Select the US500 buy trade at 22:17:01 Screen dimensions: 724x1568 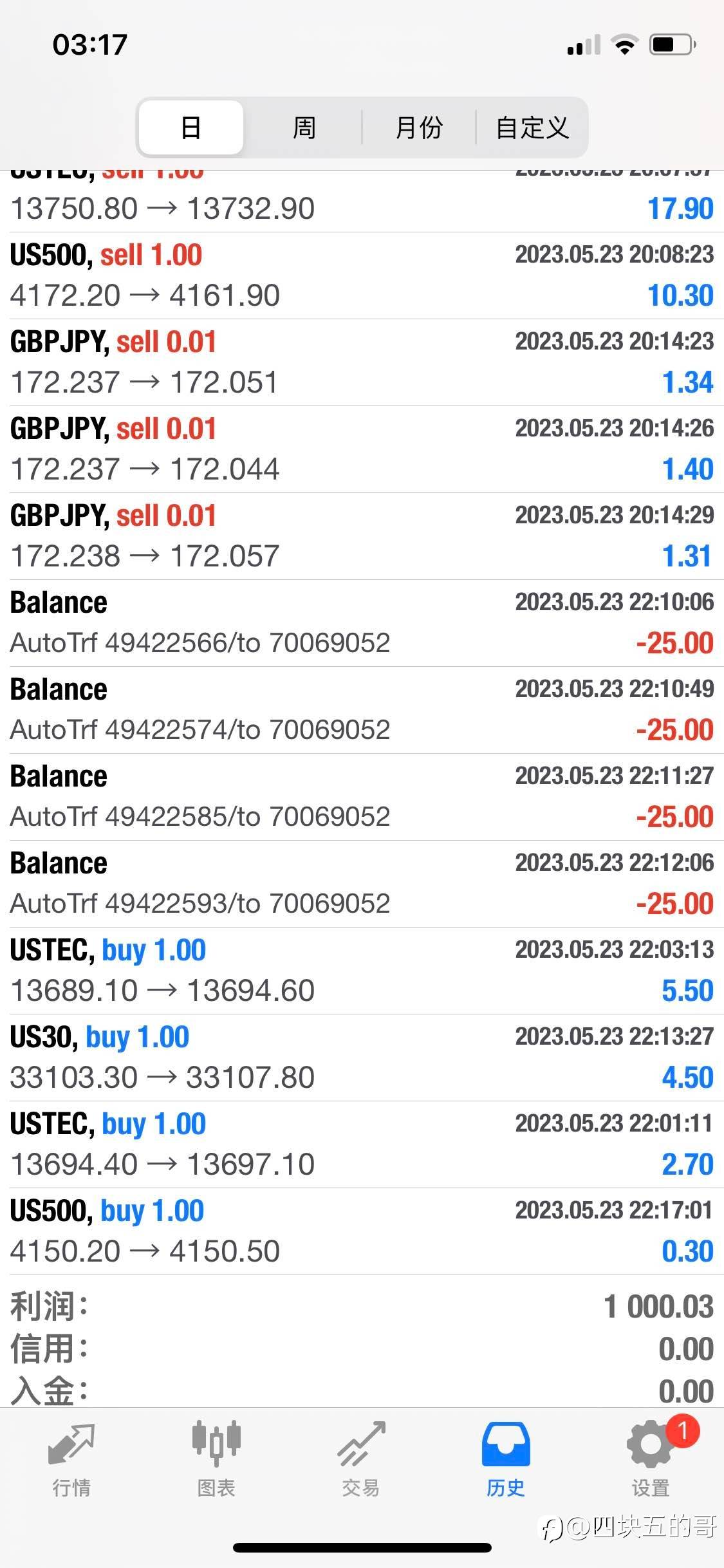click(362, 1231)
